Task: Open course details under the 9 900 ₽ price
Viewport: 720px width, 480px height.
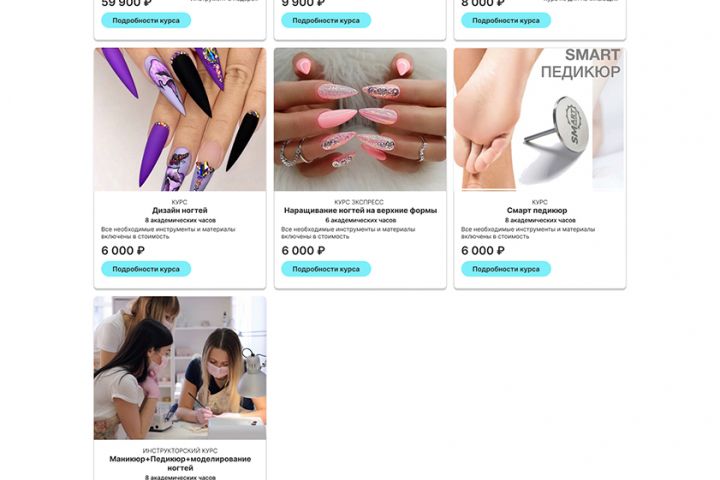Action: coord(326,20)
